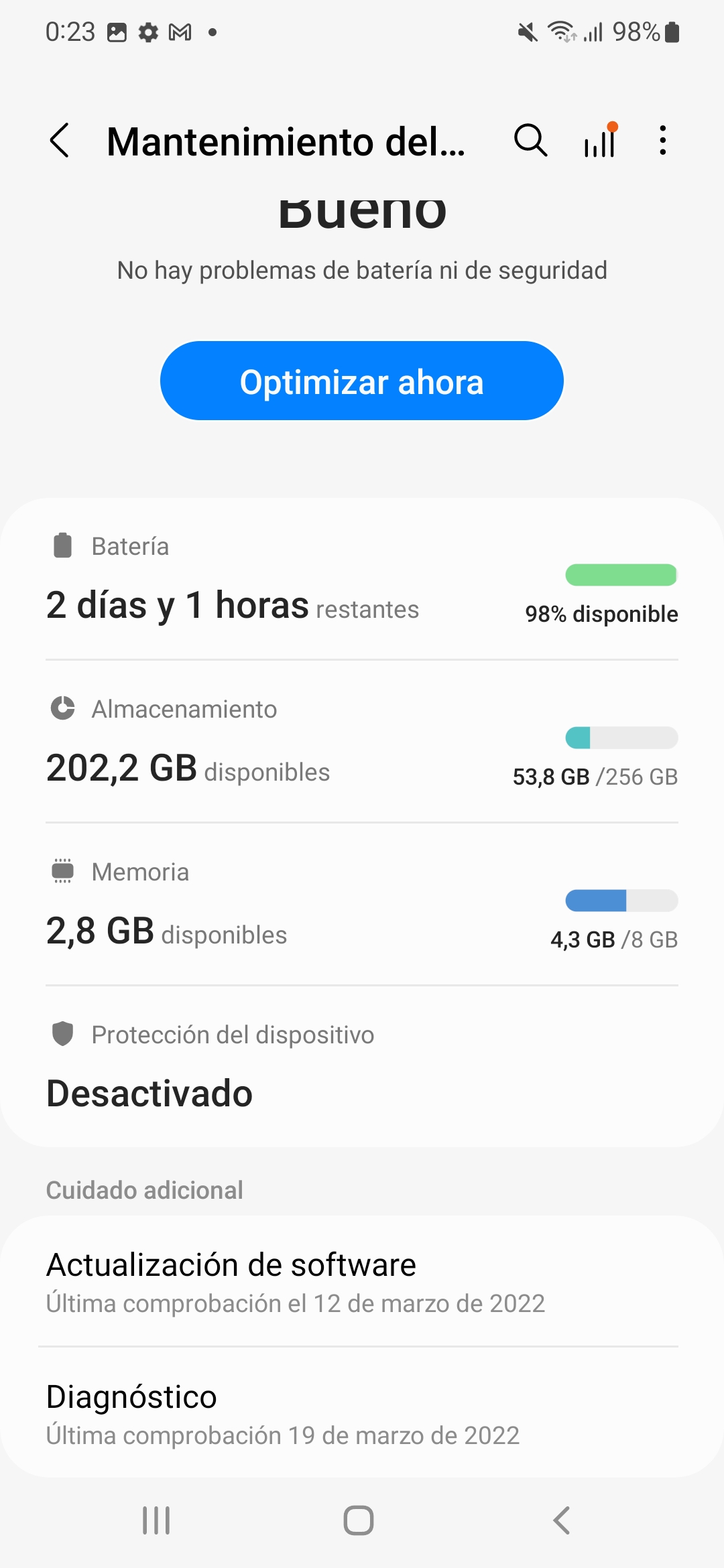724x1568 pixels.
Task: Open the Diagnóstico row
Action: [x=362, y=1413]
